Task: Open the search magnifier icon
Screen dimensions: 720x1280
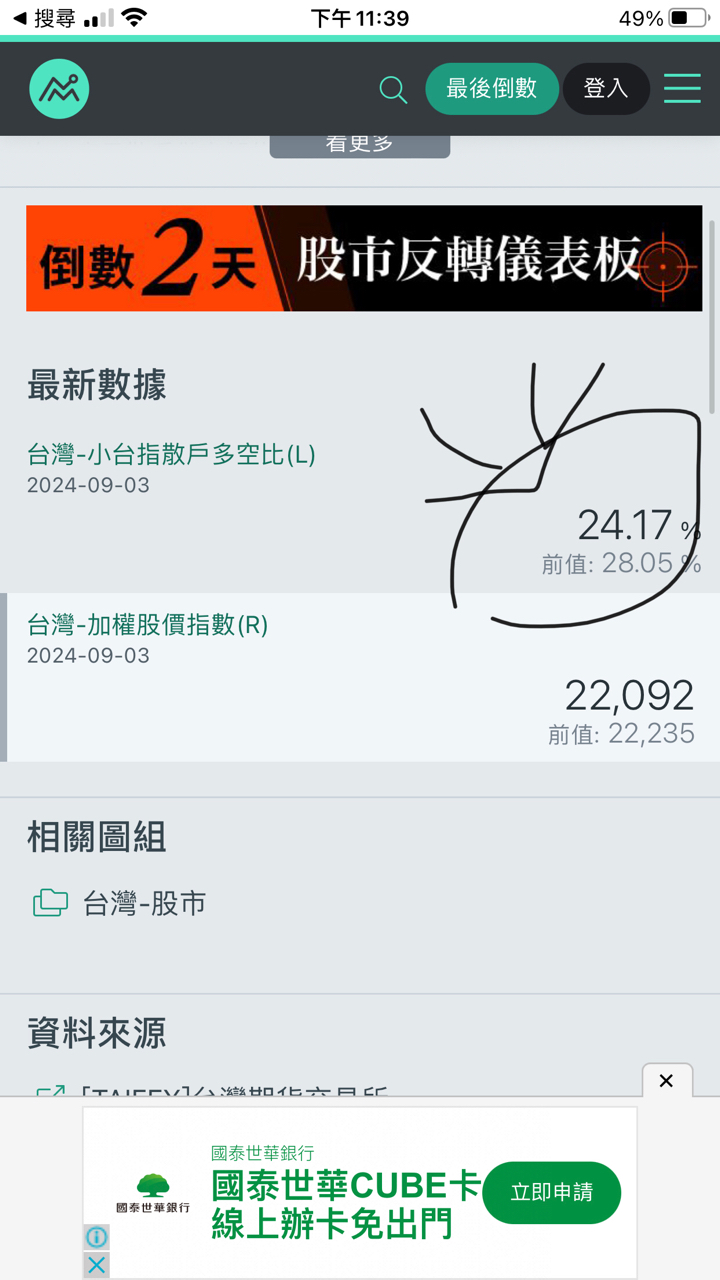Action: (x=393, y=89)
